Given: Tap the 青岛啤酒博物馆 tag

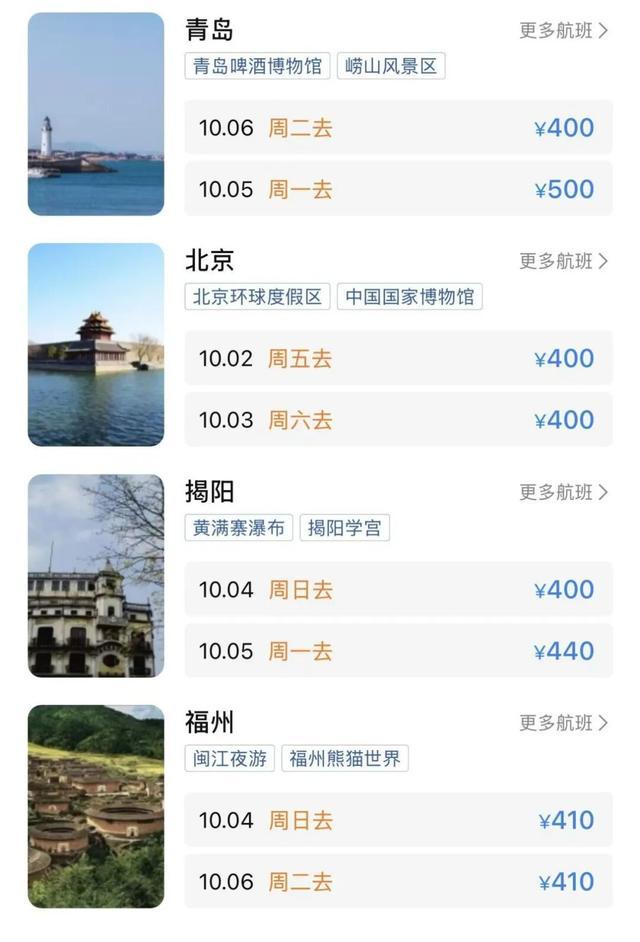Looking at the screenshot, I should tap(257, 66).
